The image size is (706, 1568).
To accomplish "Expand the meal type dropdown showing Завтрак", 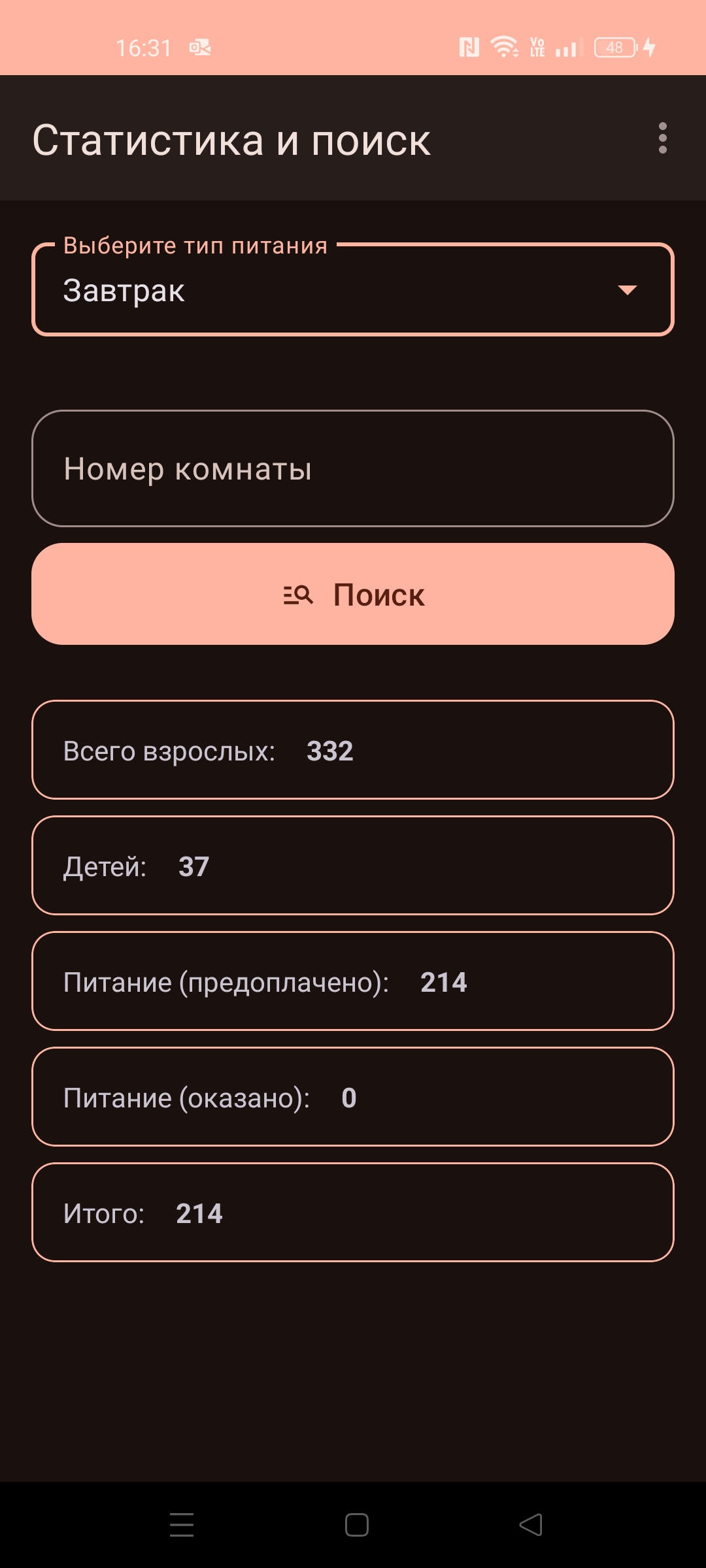I will pyautogui.click(x=353, y=290).
